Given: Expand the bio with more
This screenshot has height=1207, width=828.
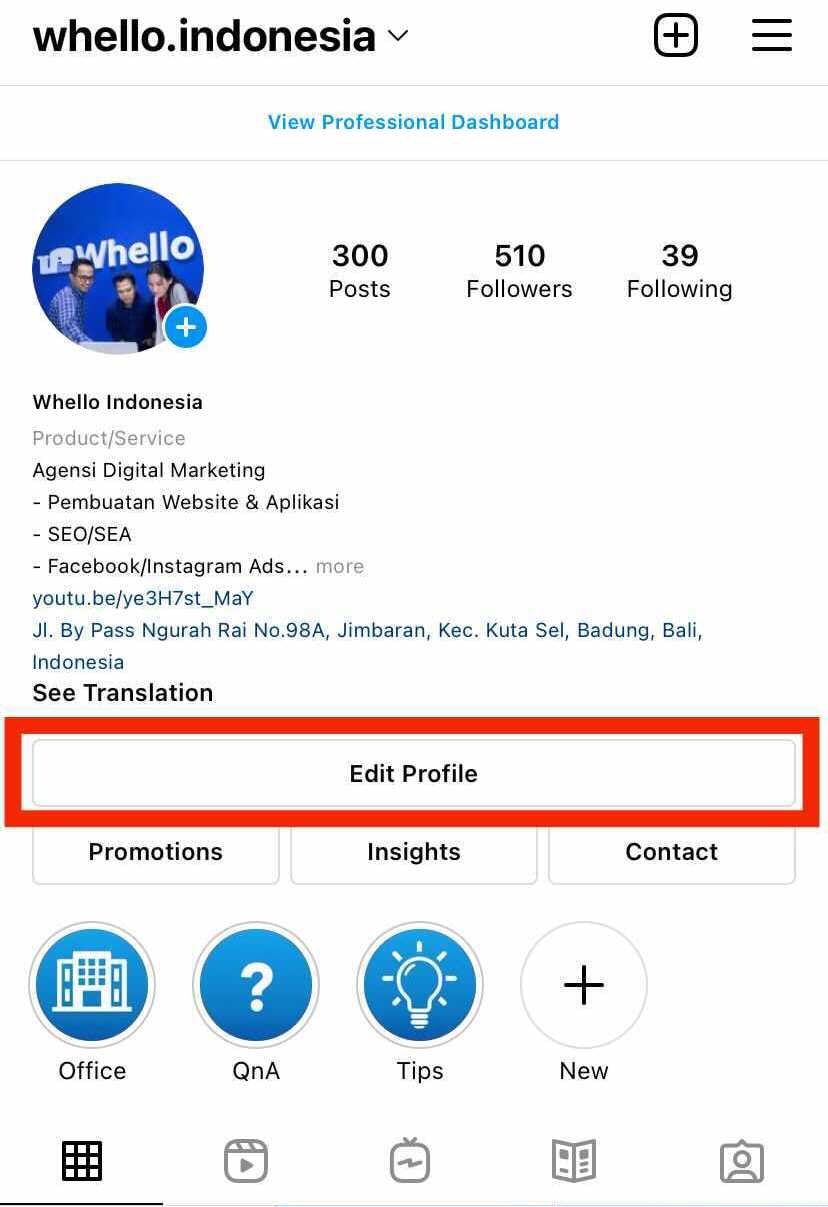Looking at the screenshot, I should [340, 566].
